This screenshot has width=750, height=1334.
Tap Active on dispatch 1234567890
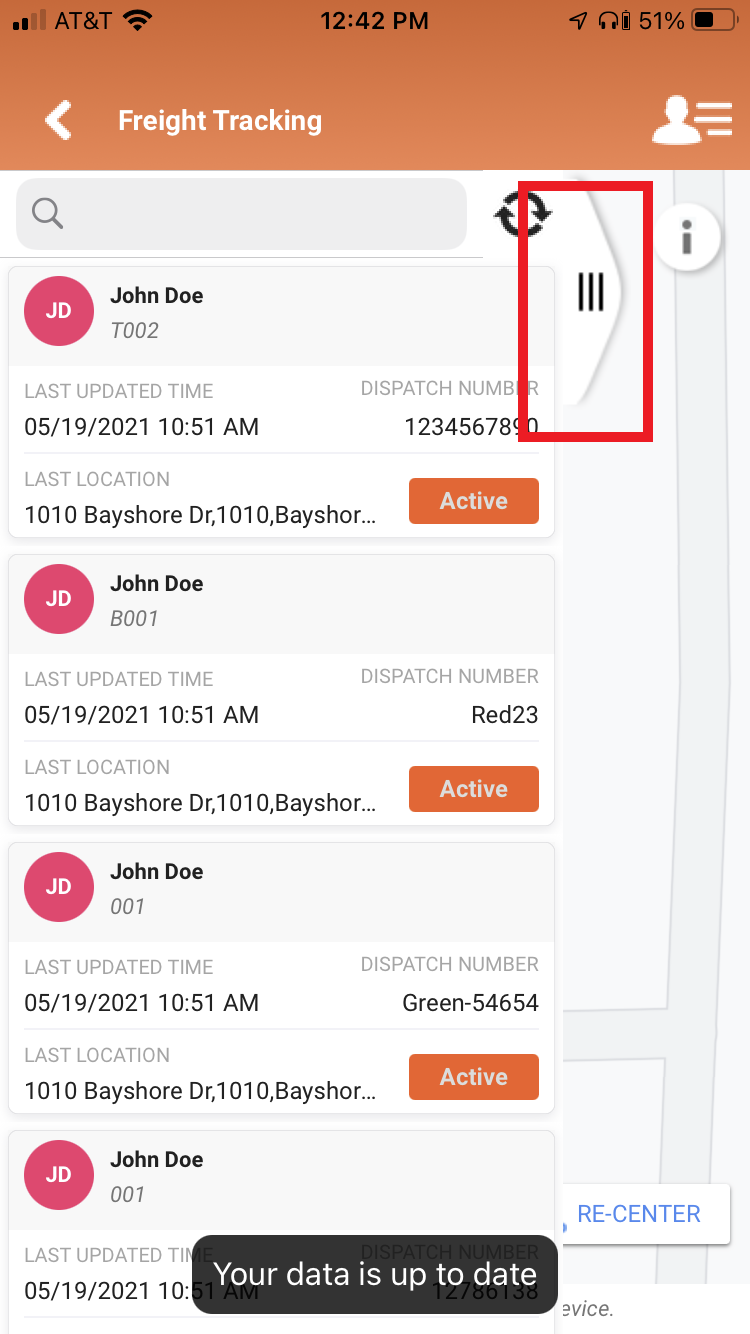point(473,501)
